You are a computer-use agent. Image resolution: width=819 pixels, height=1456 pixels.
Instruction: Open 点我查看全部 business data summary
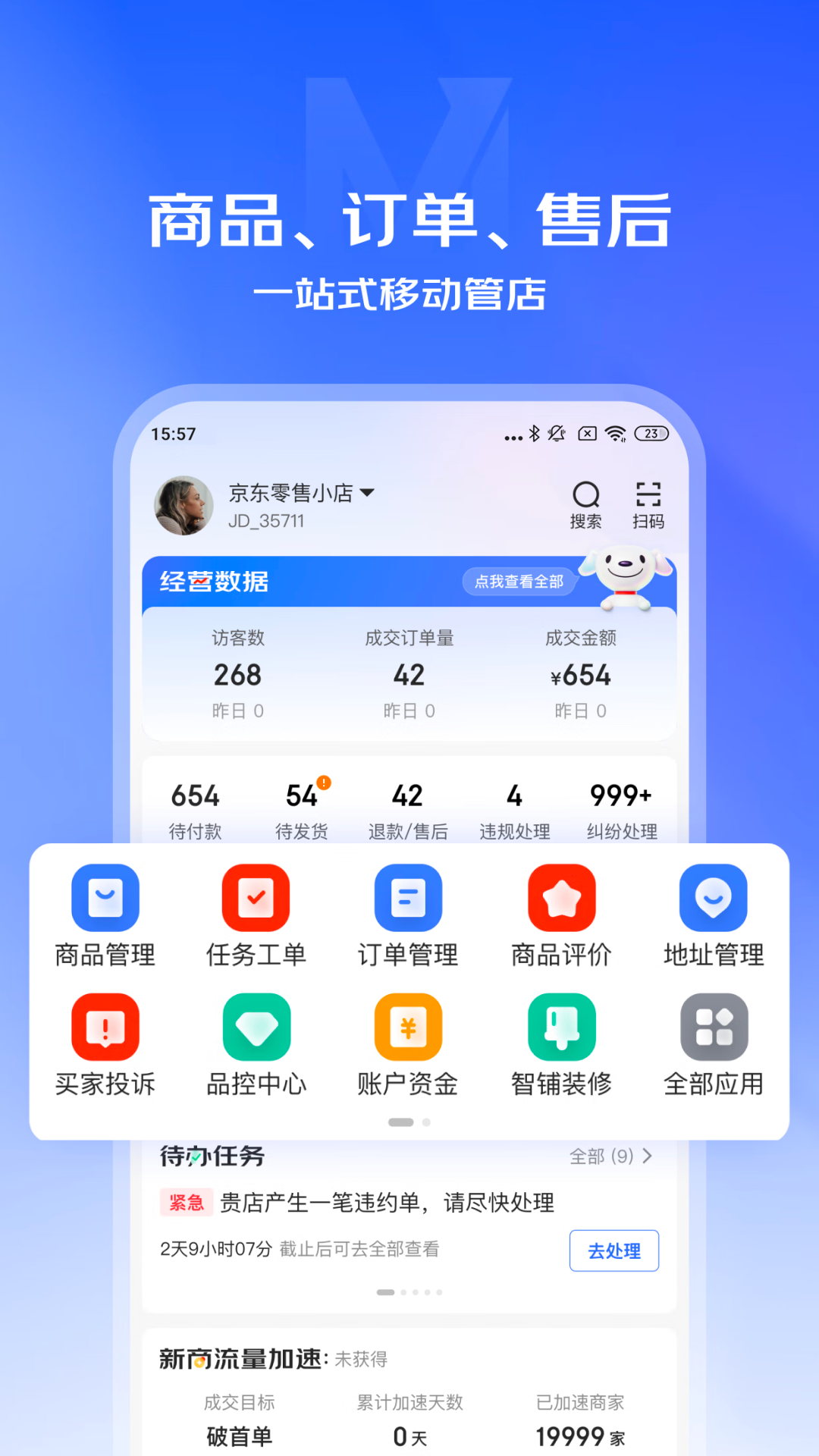click(519, 582)
